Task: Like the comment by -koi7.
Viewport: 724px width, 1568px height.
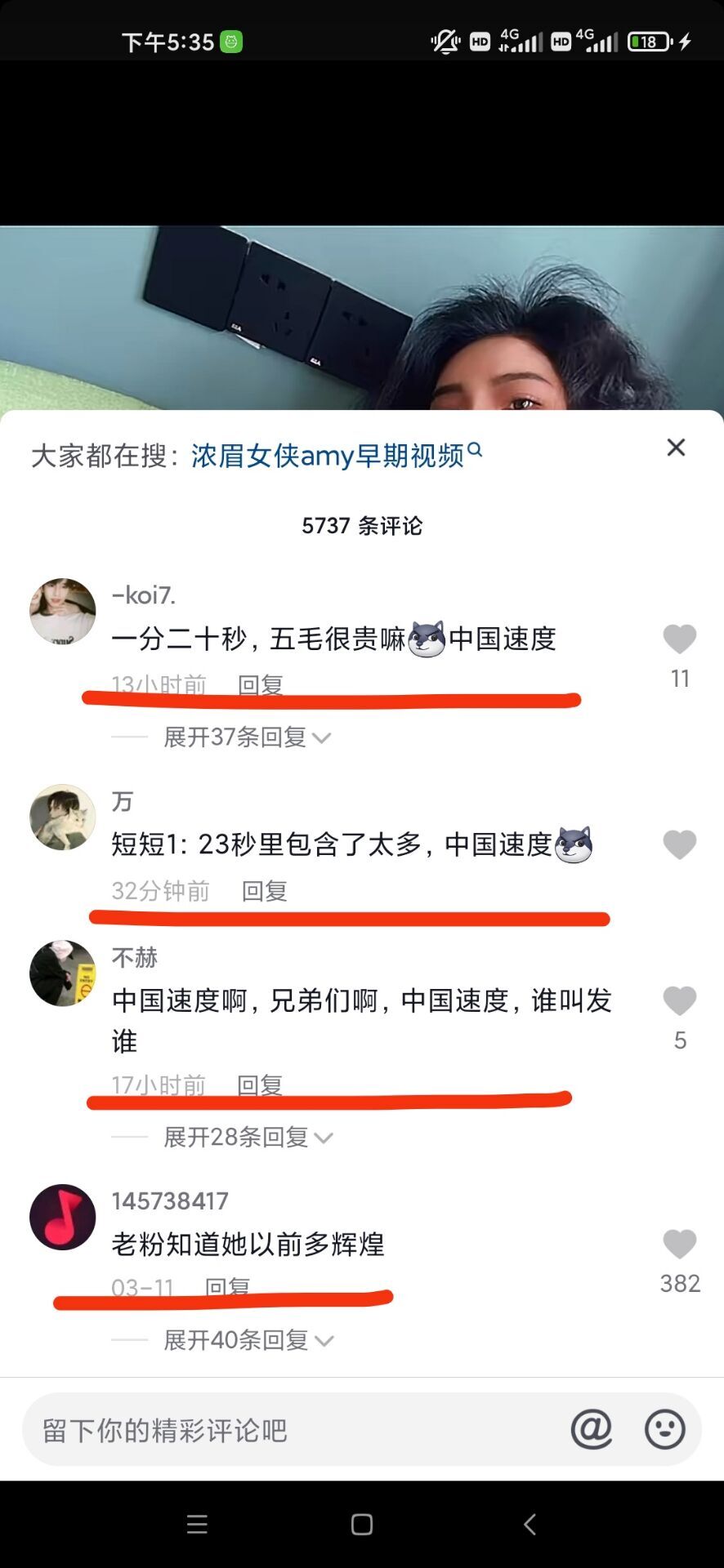Action: (679, 639)
